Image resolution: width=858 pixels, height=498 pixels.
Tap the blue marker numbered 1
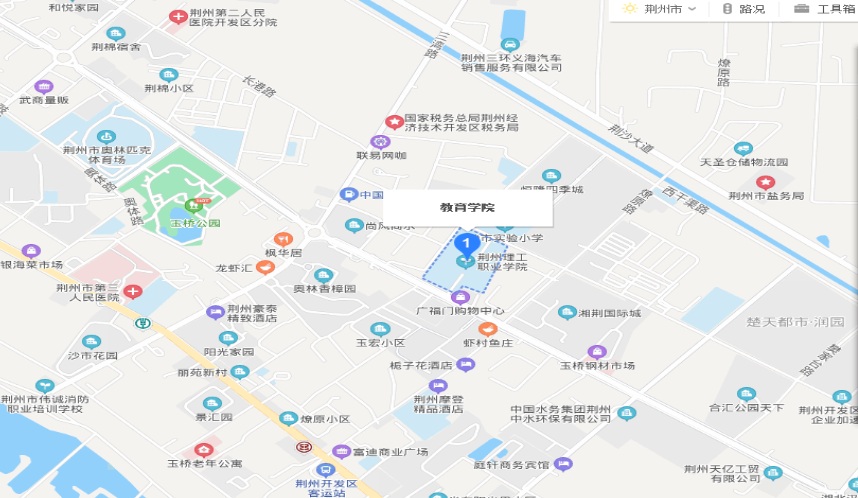pos(465,243)
